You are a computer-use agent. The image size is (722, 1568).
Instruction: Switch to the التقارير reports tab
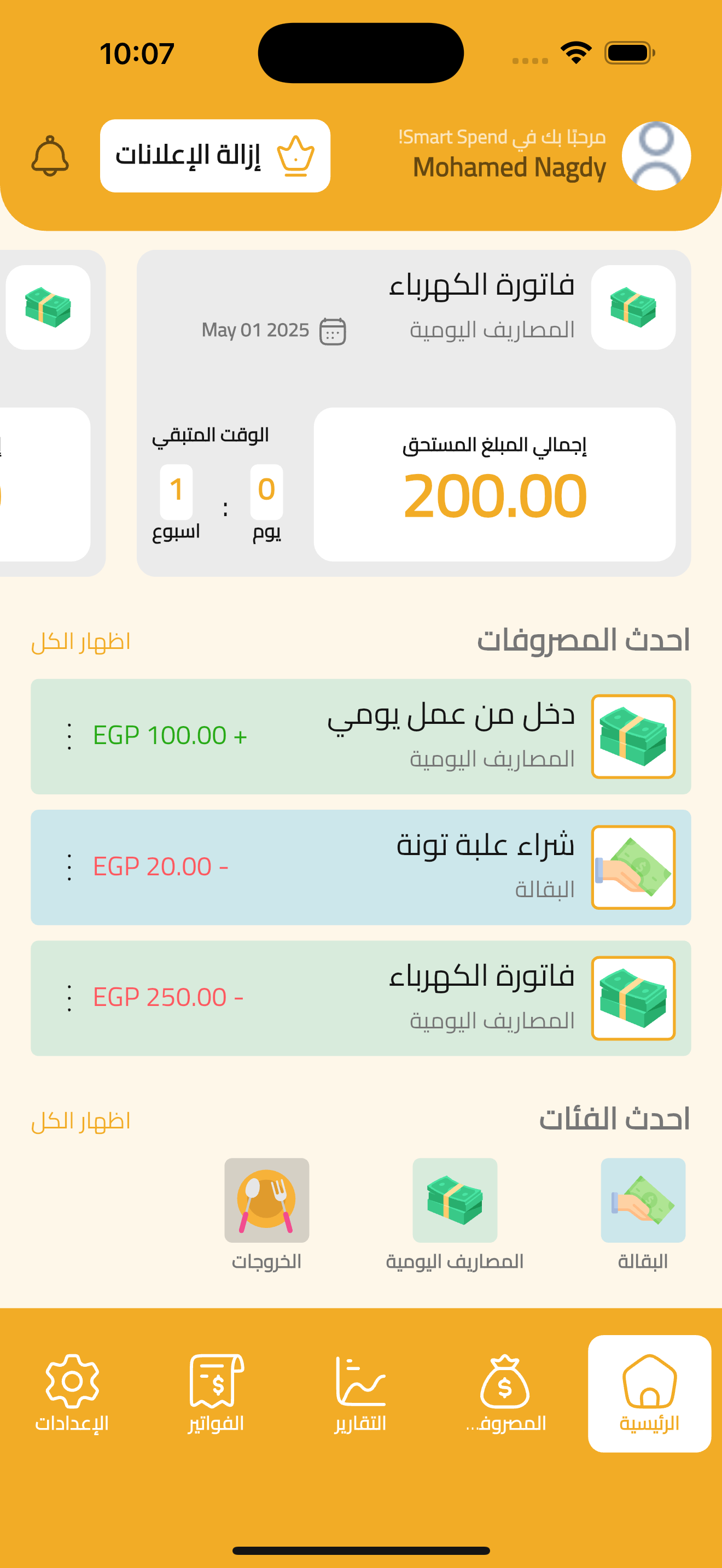(x=360, y=1393)
